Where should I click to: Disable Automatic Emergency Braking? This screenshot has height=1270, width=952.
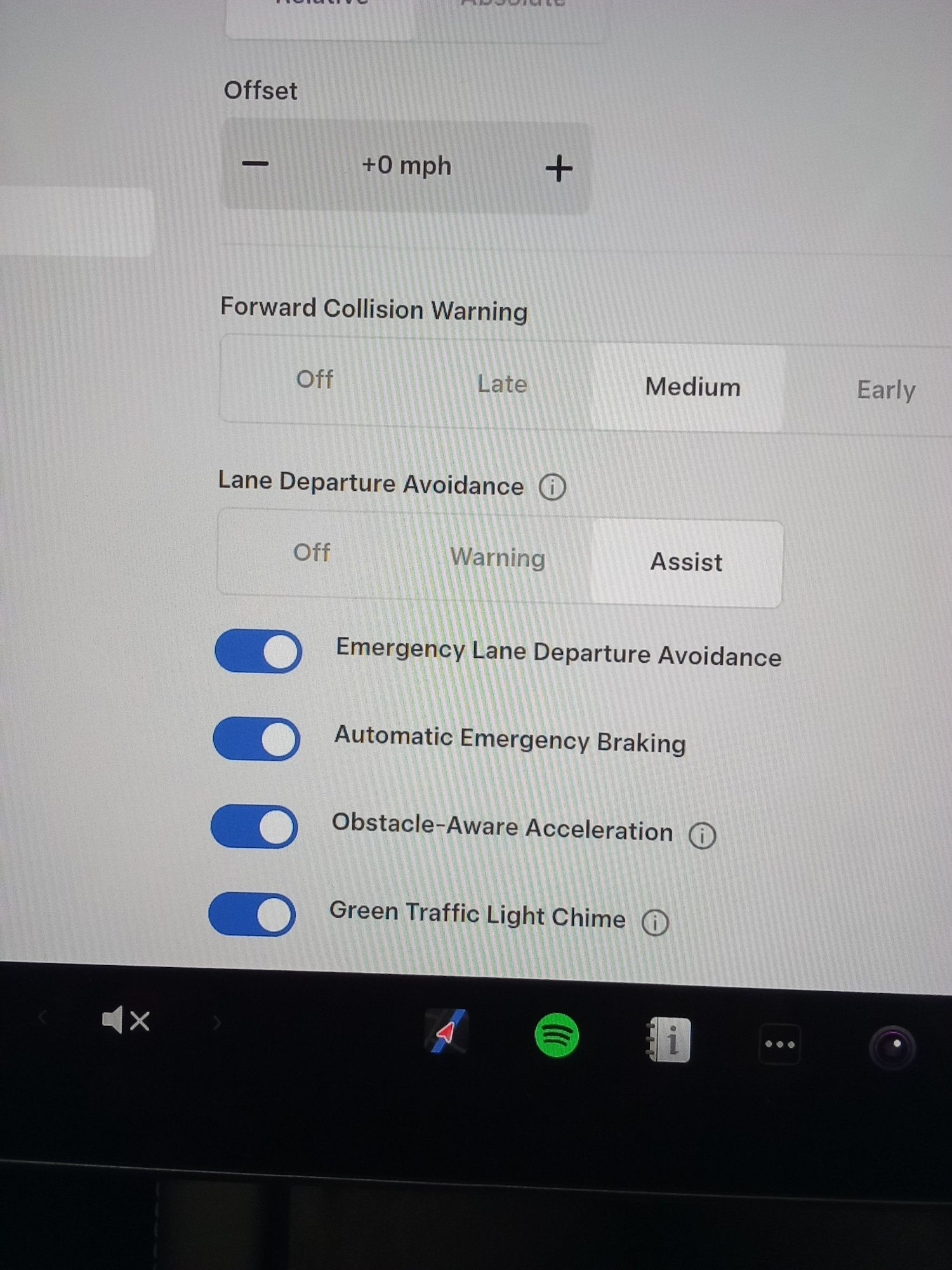(256, 739)
